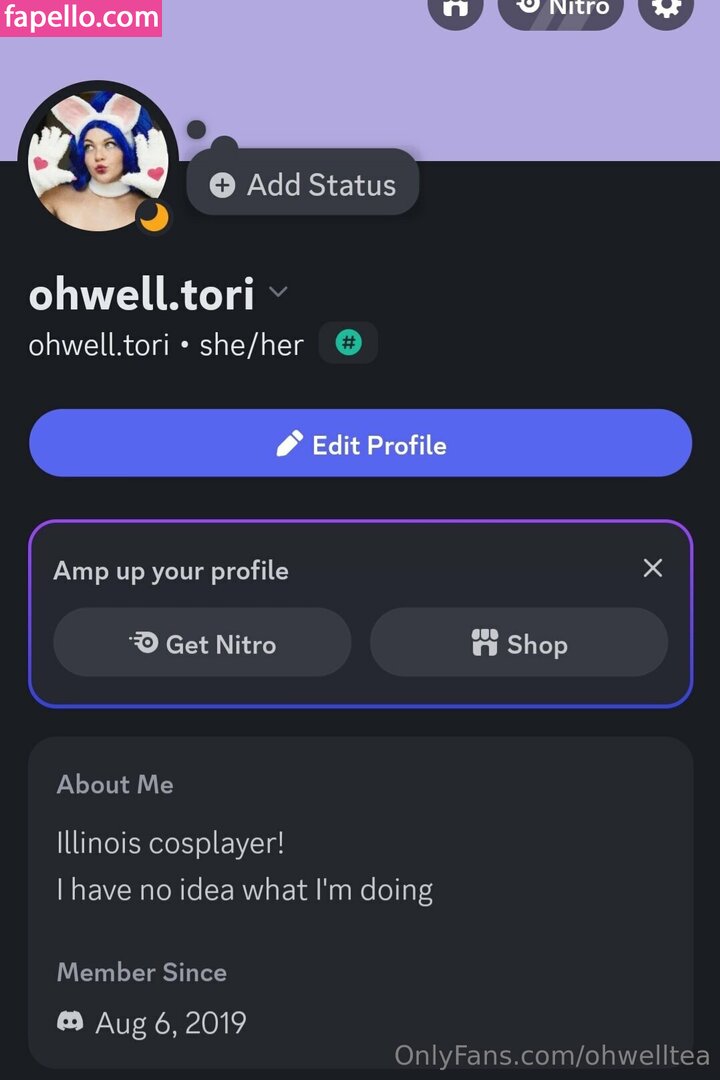Image resolution: width=720 pixels, height=1080 pixels.
Task: Select Get Nitro button
Action: click(x=202, y=644)
